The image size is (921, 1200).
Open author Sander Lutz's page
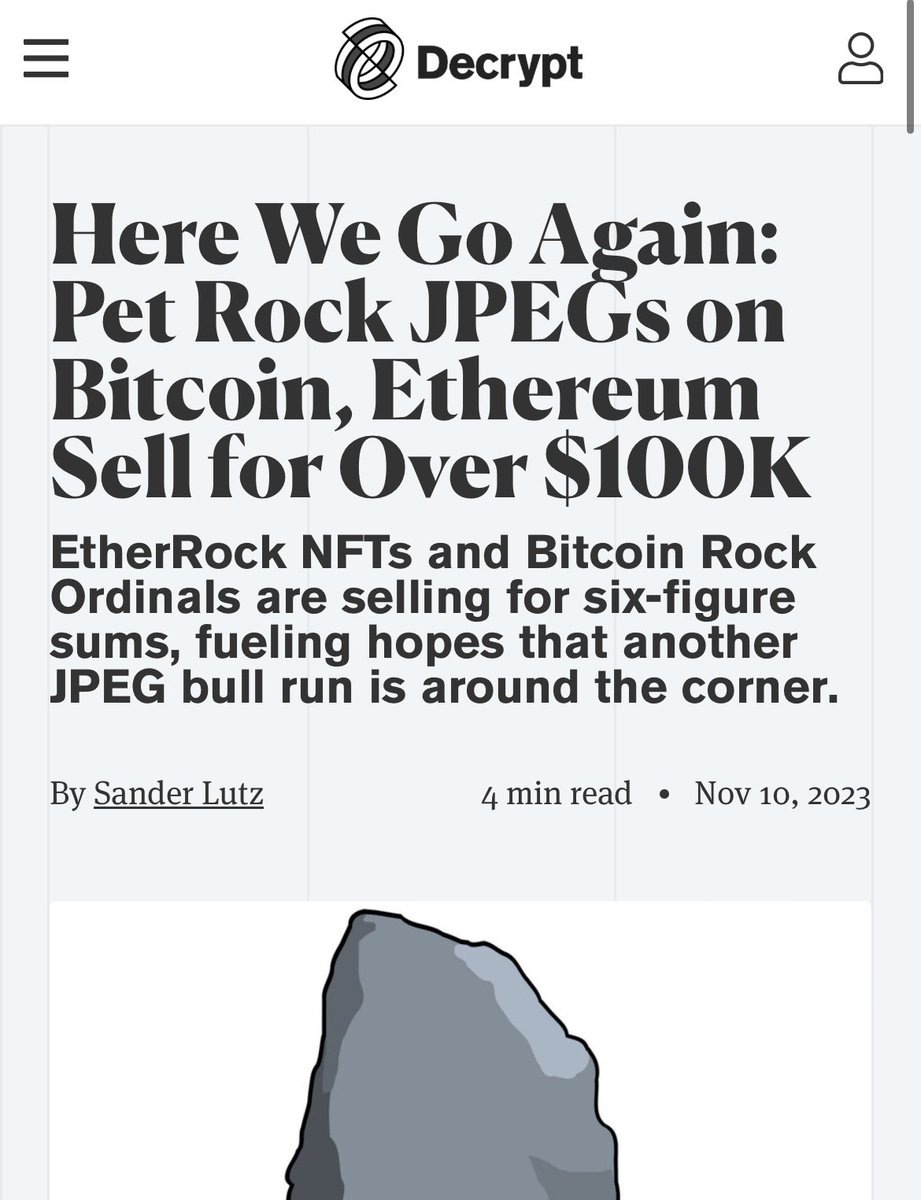pyautogui.click(x=178, y=794)
